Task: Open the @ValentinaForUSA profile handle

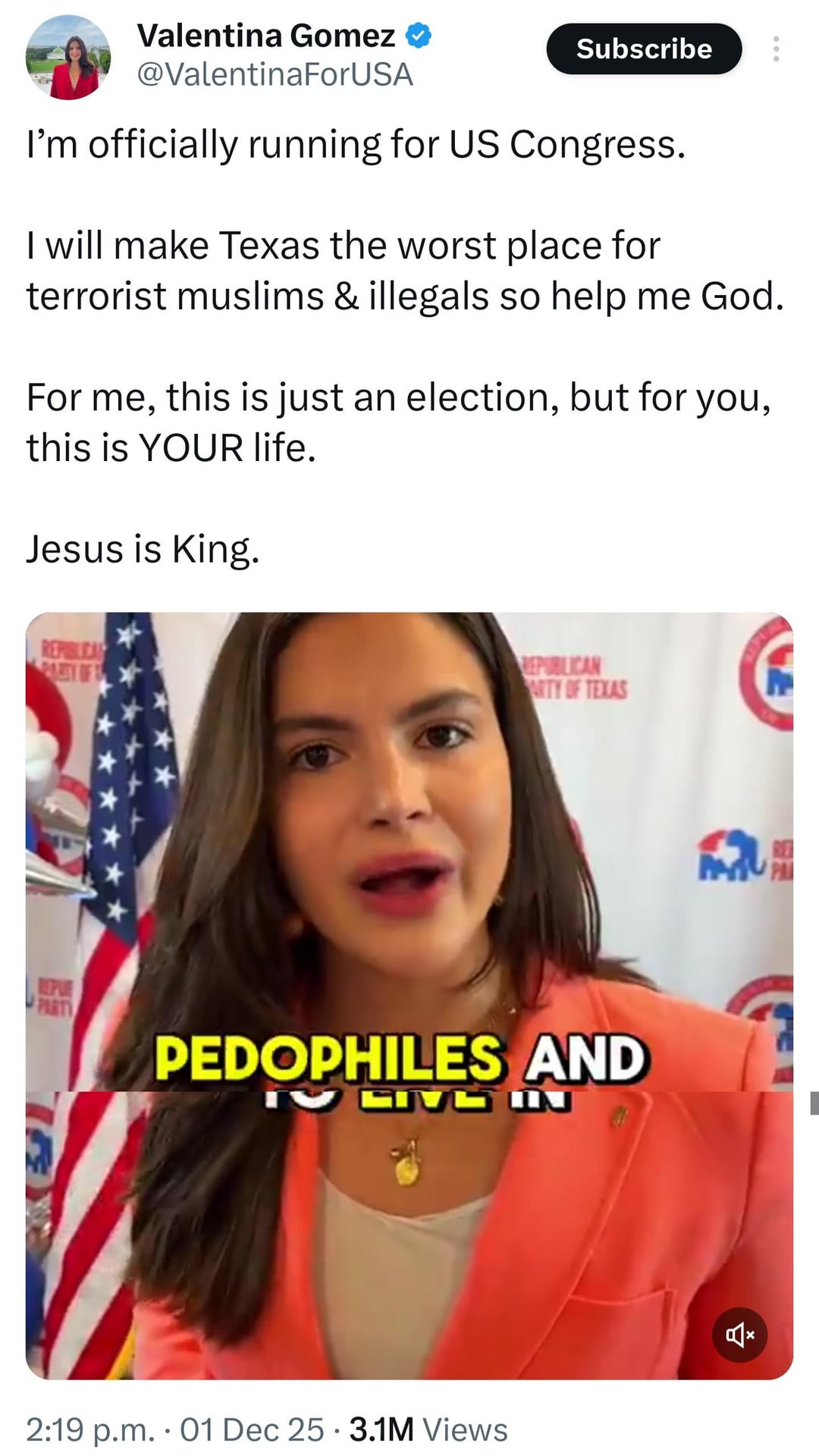Action: click(x=275, y=74)
